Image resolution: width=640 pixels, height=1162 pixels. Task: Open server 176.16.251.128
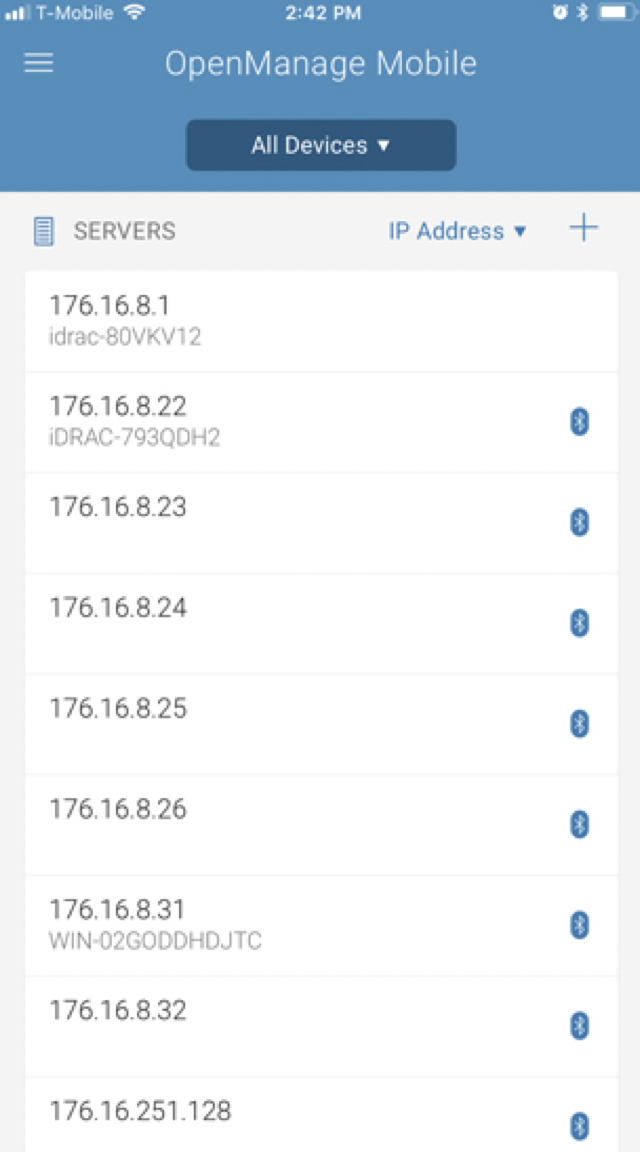(321, 1119)
